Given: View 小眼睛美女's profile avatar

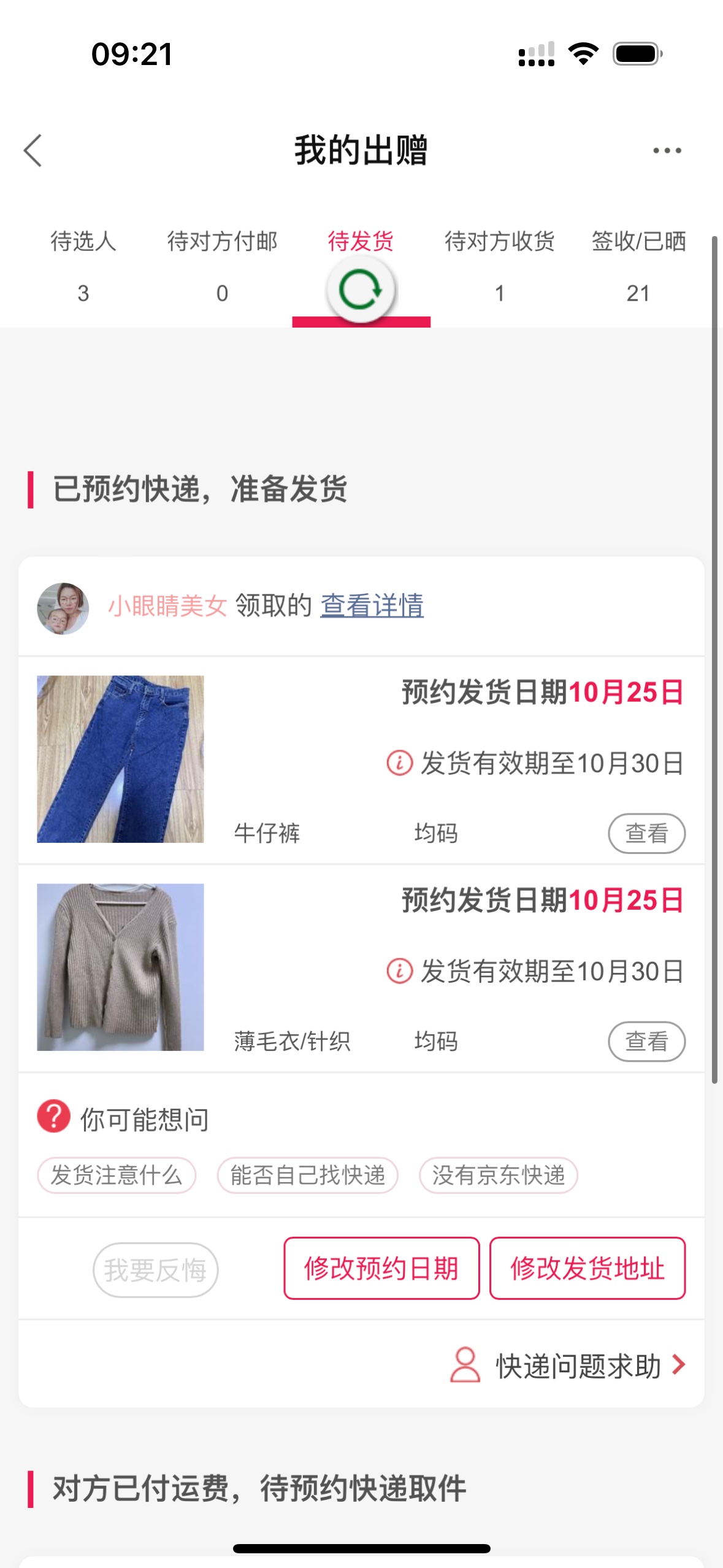Looking at the screenshot, I should 63,608.
